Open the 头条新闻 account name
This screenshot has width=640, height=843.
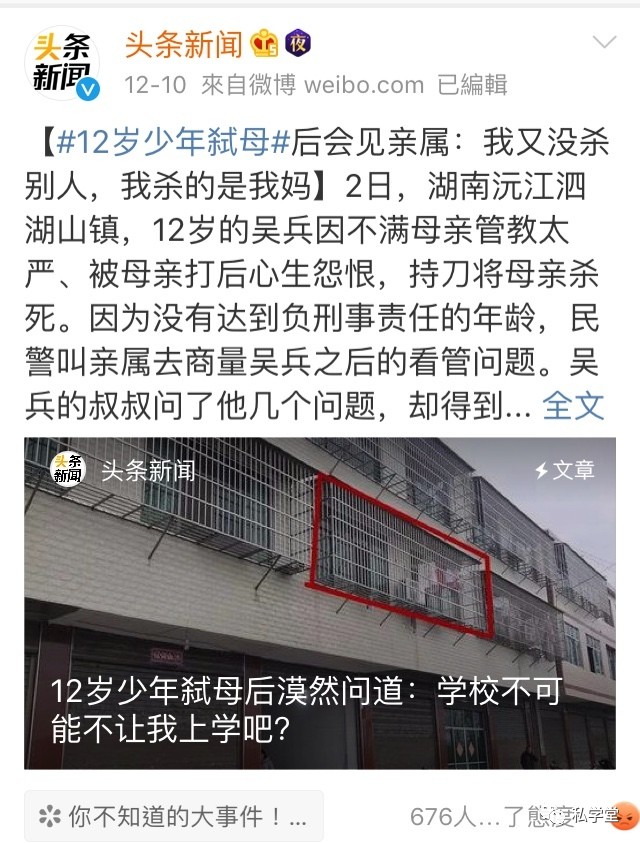pos(184,43)
